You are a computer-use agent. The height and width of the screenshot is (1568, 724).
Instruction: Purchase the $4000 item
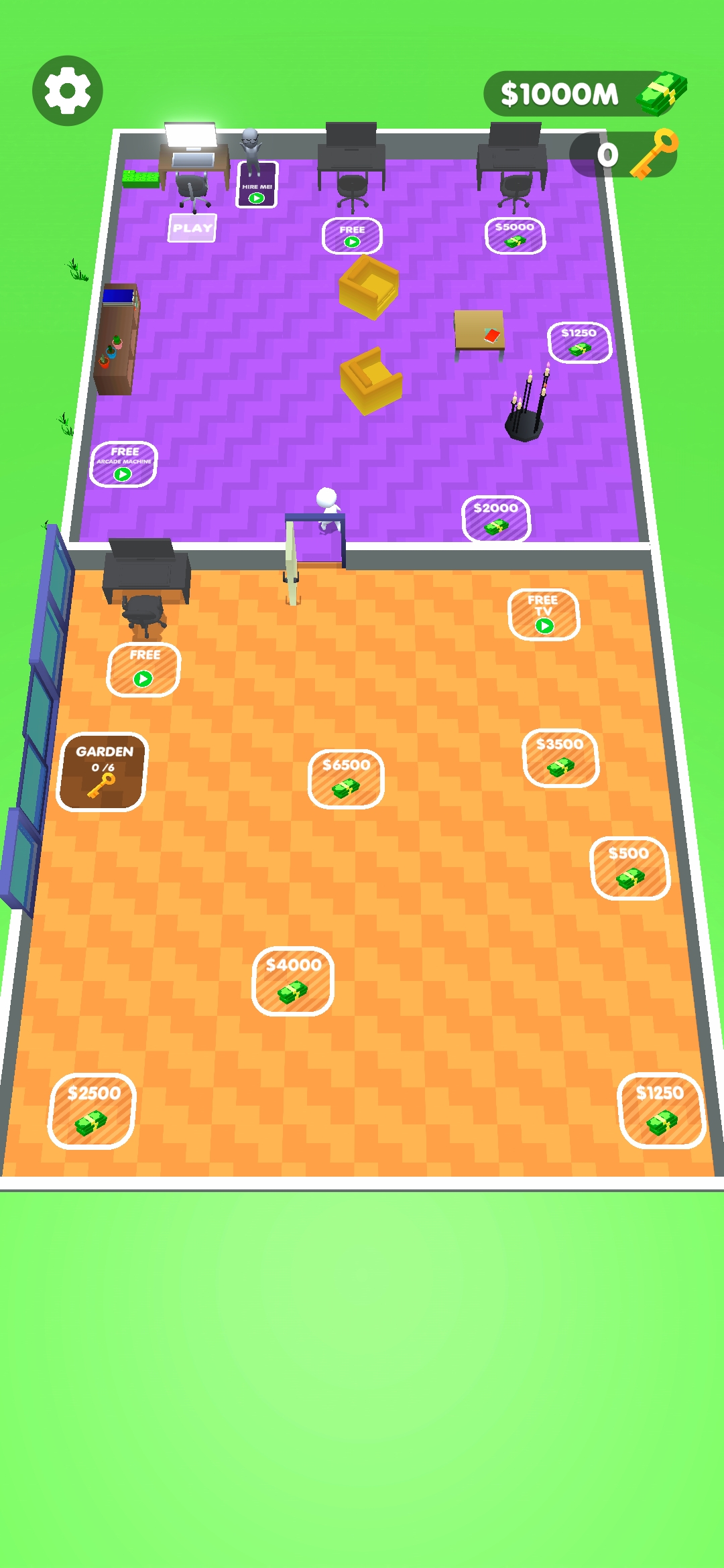coord(293,981)
